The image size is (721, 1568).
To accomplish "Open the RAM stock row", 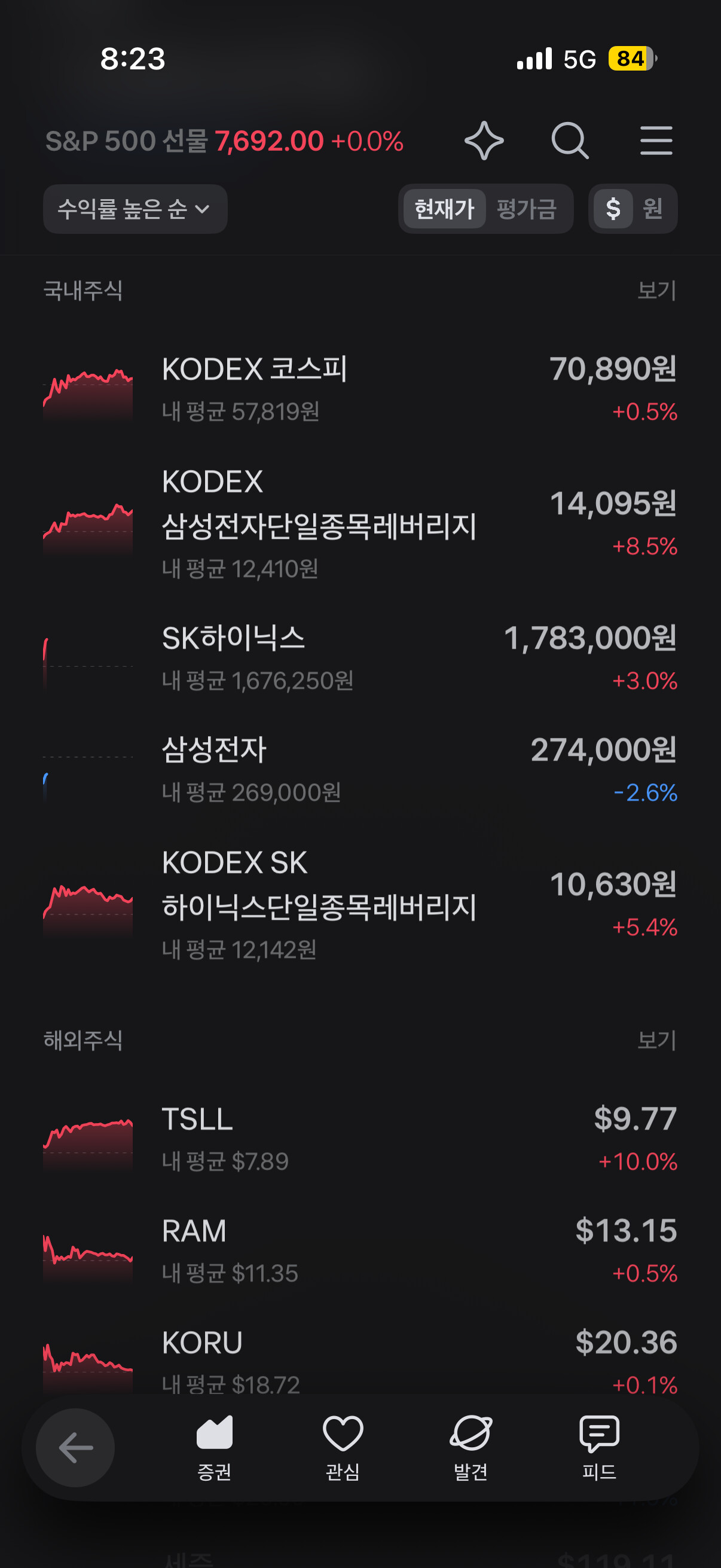I will (360, 1251).
